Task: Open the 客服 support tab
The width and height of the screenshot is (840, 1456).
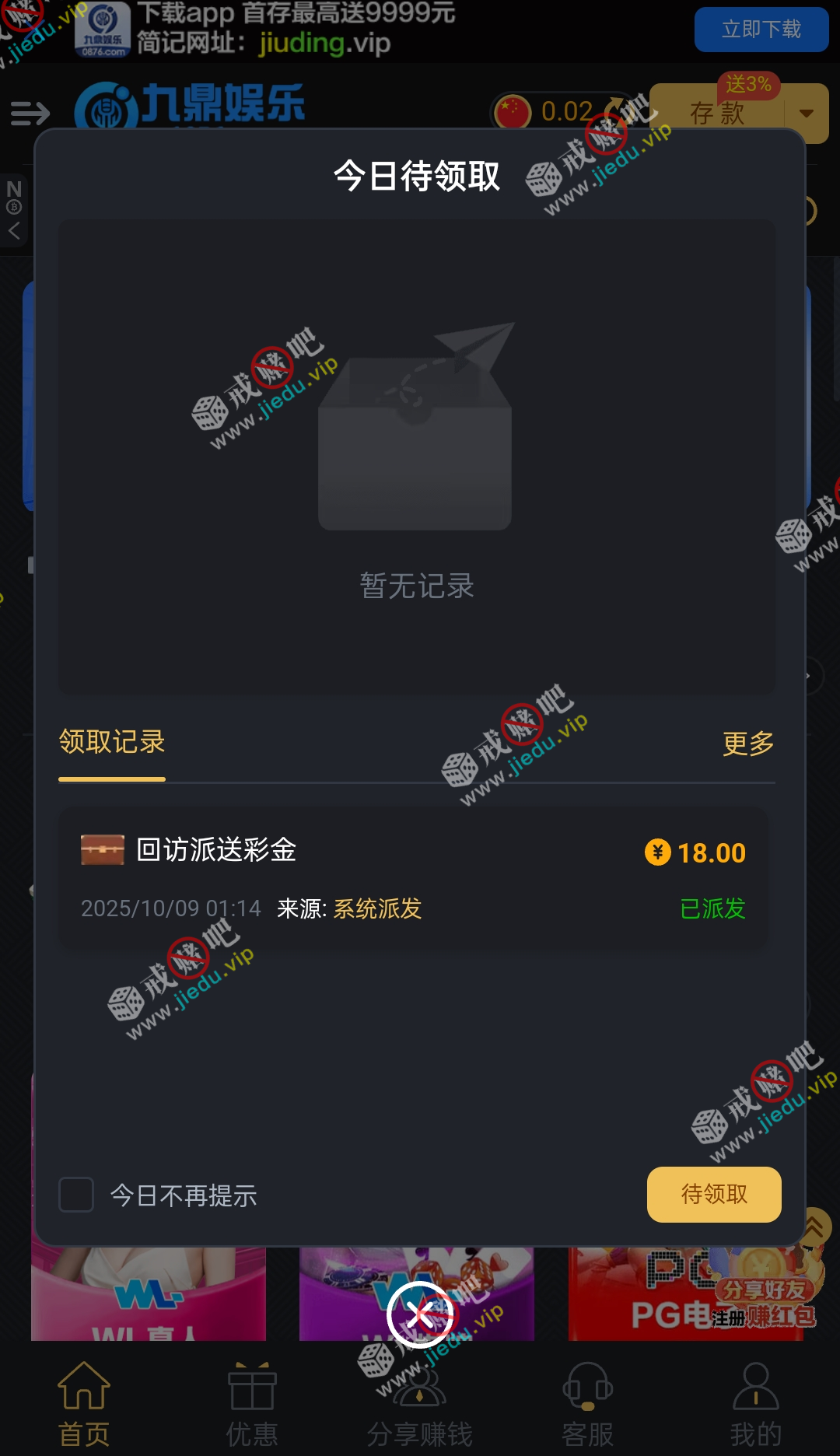Action: (588, 1405)
